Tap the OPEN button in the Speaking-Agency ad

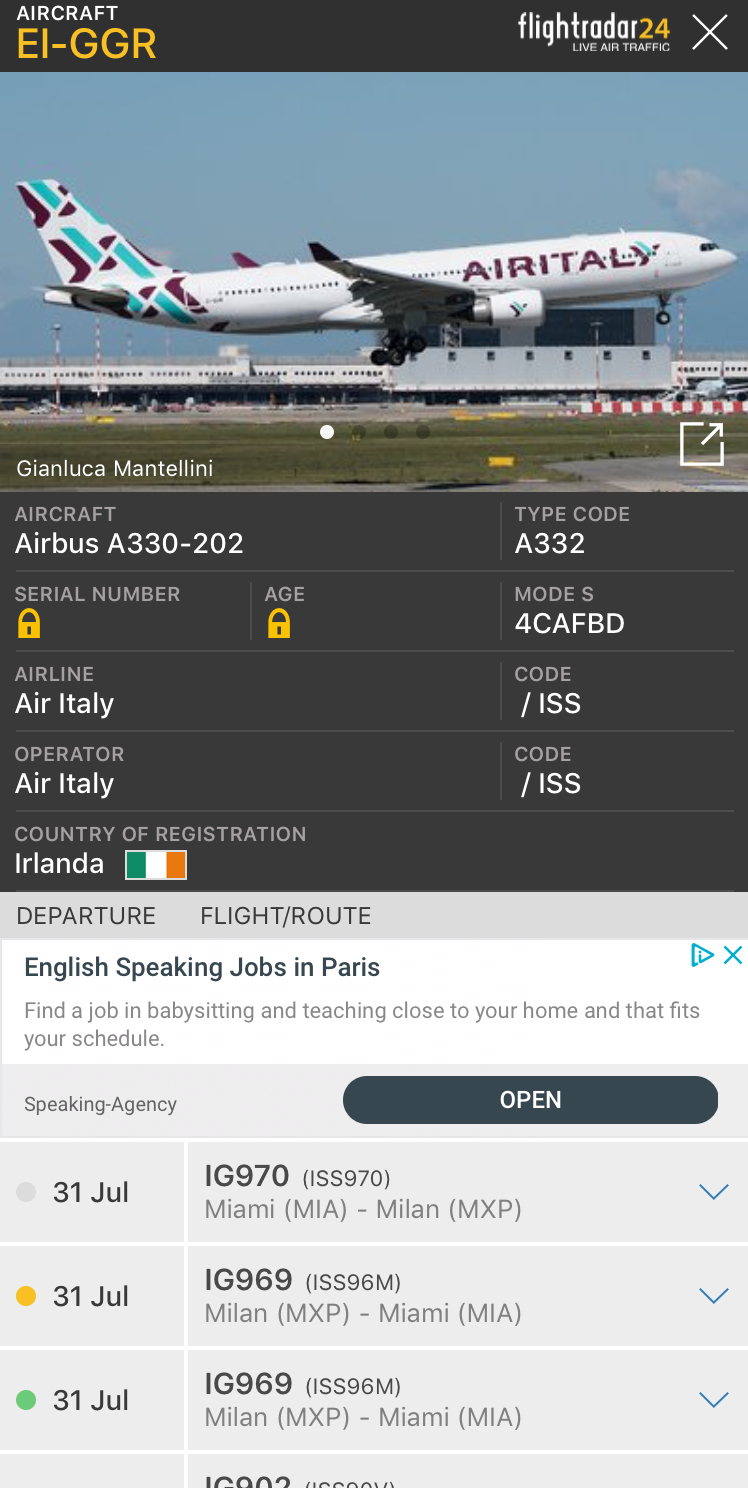click(x=530, y=1100)
